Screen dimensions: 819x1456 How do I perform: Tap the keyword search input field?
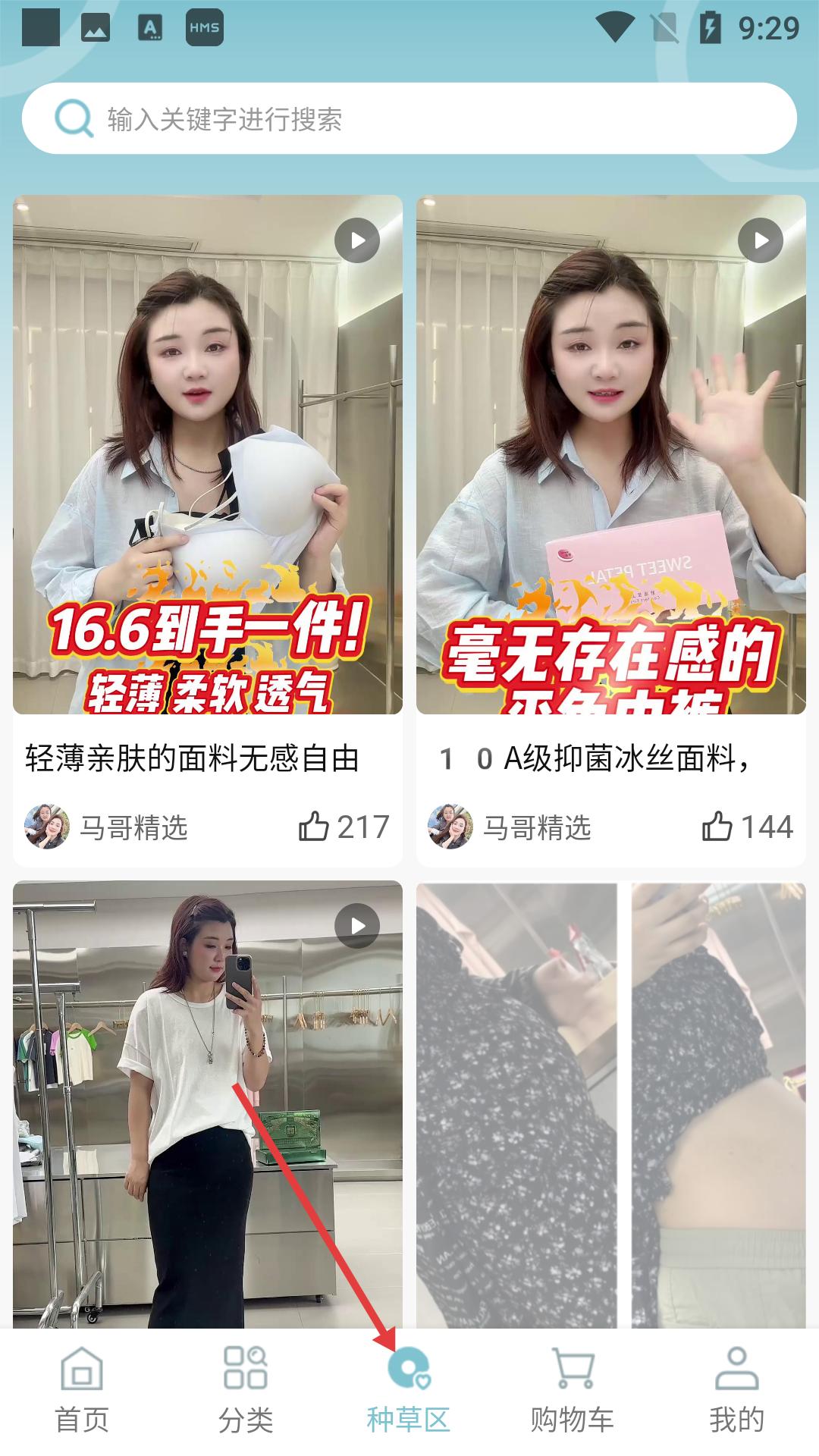pyautogui.click(x=303, y=117)
